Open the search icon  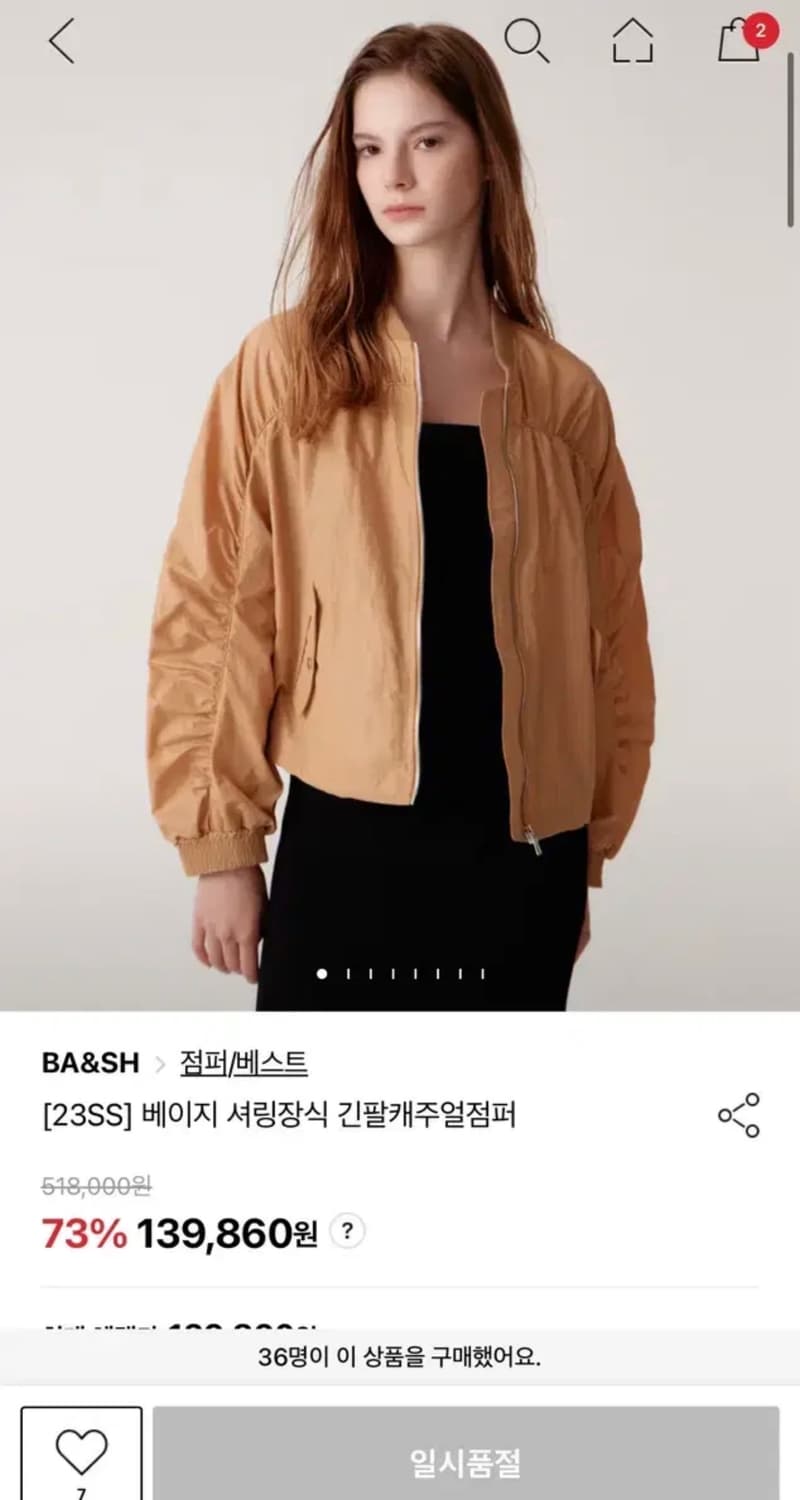(x=529, y=42)
